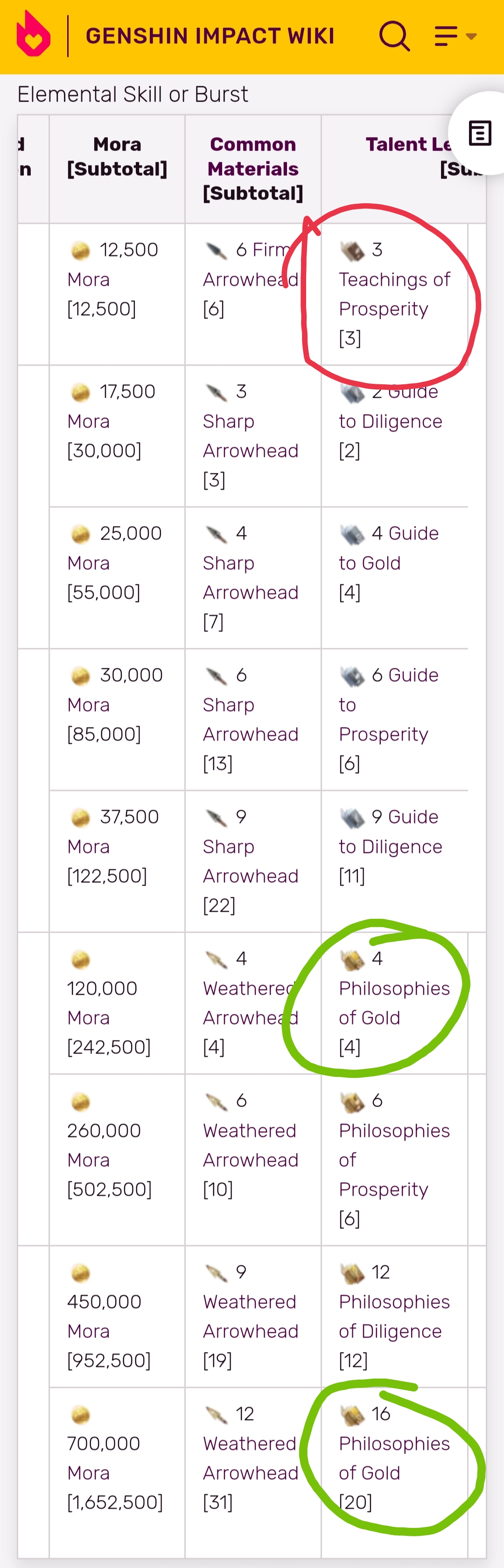Tap the Mora link beside 450,000
Screen dimensions: 504x1568
click(x=88, y=1331)
